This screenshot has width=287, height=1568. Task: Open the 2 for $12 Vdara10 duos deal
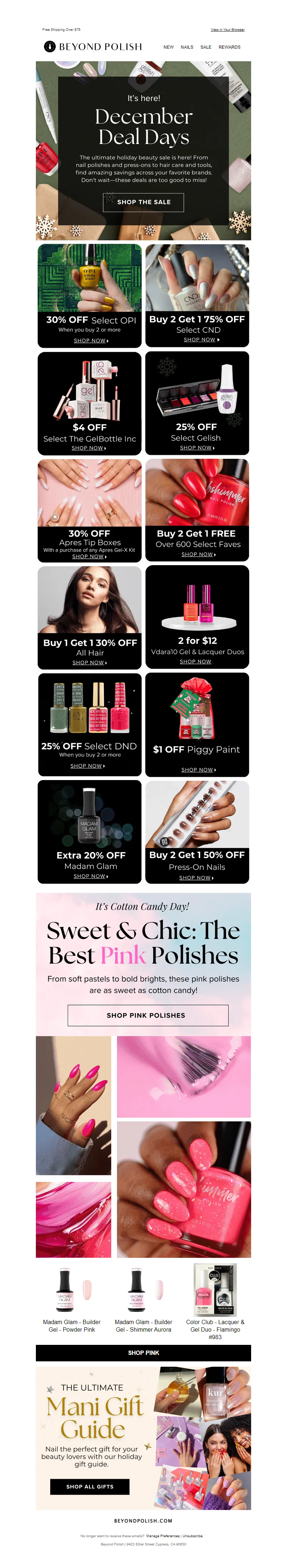(196, 661)
